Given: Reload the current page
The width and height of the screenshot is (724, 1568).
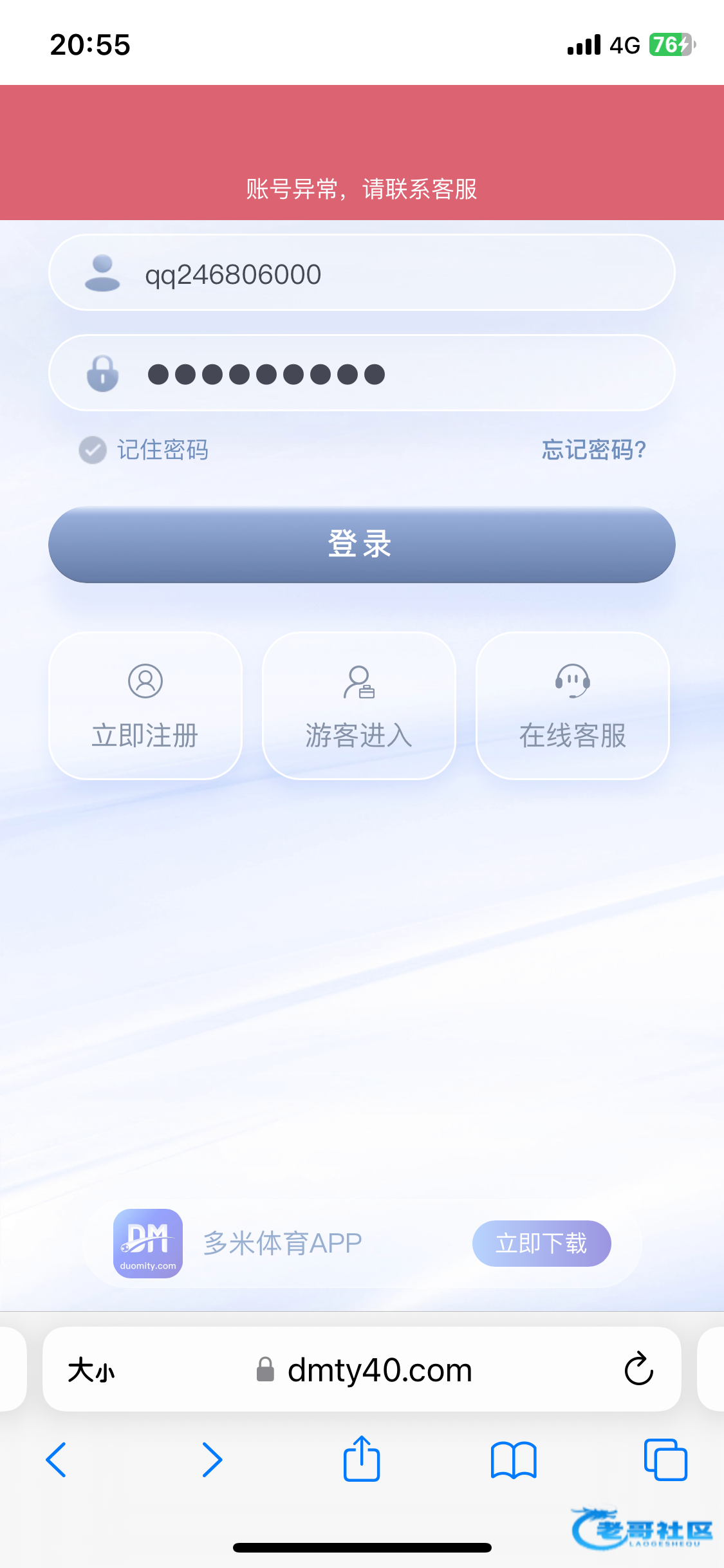Looking at the screenshot, I should click(638, 1369).
